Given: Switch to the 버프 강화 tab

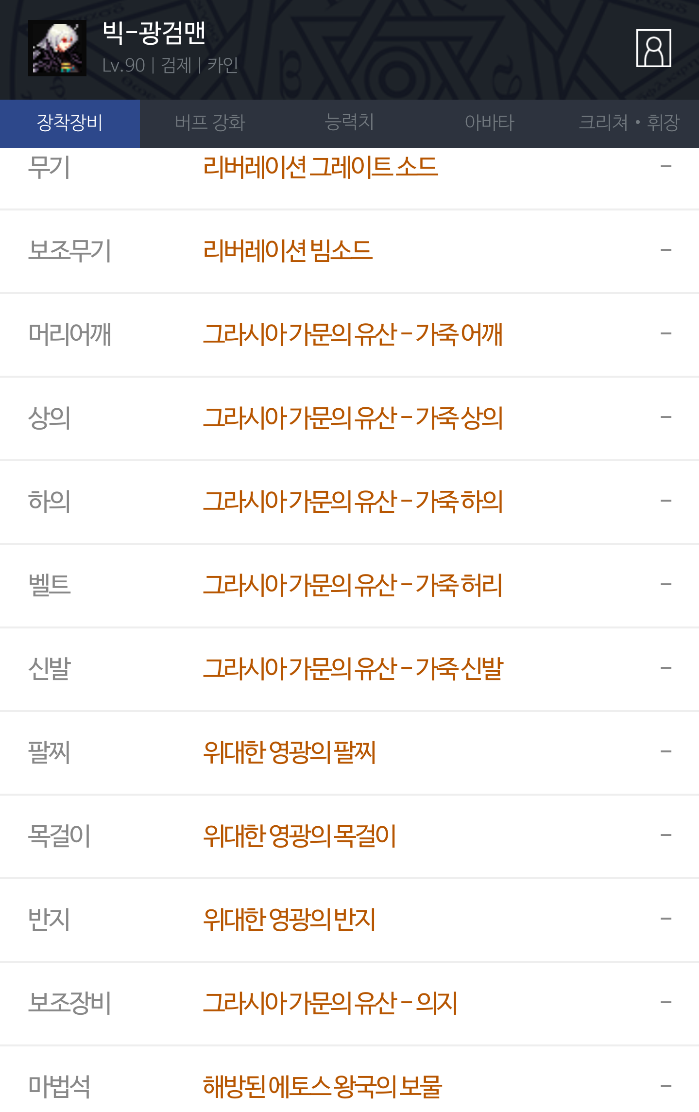Looking at the screenshot, I should tap(210, 123).
